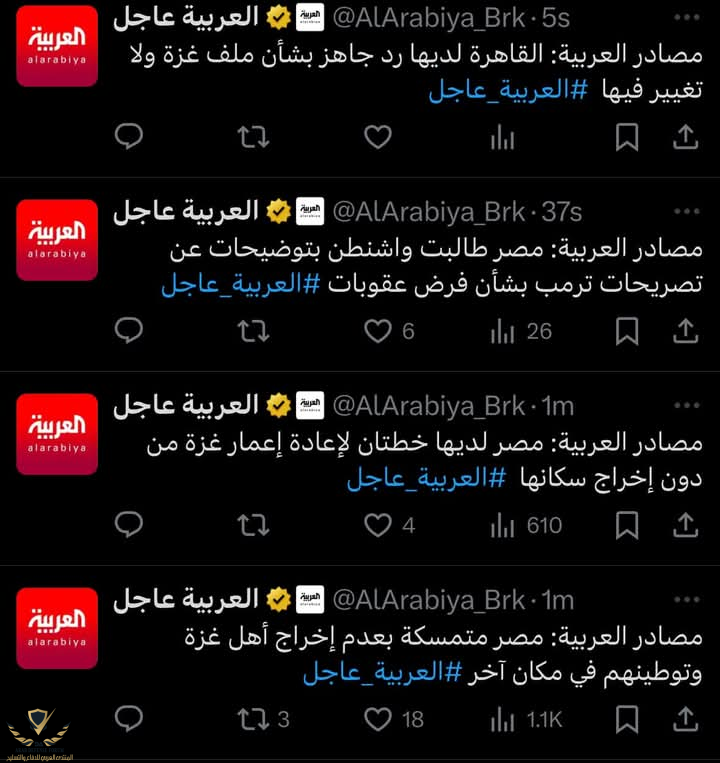Open the العربية avatar beside the 37s tweet
The image size is (720, 763).
tap(57, 240)
